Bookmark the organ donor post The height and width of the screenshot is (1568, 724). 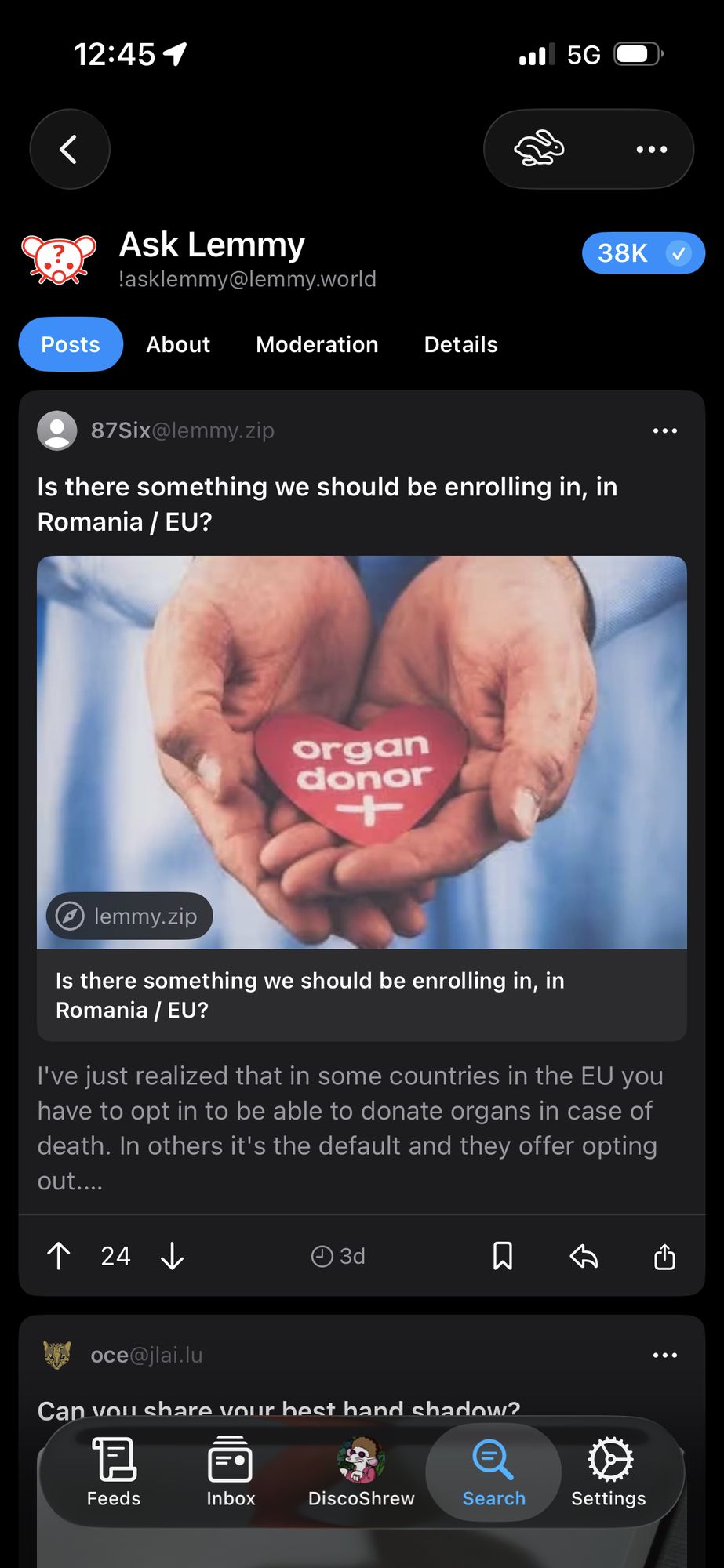point(502,1256)
